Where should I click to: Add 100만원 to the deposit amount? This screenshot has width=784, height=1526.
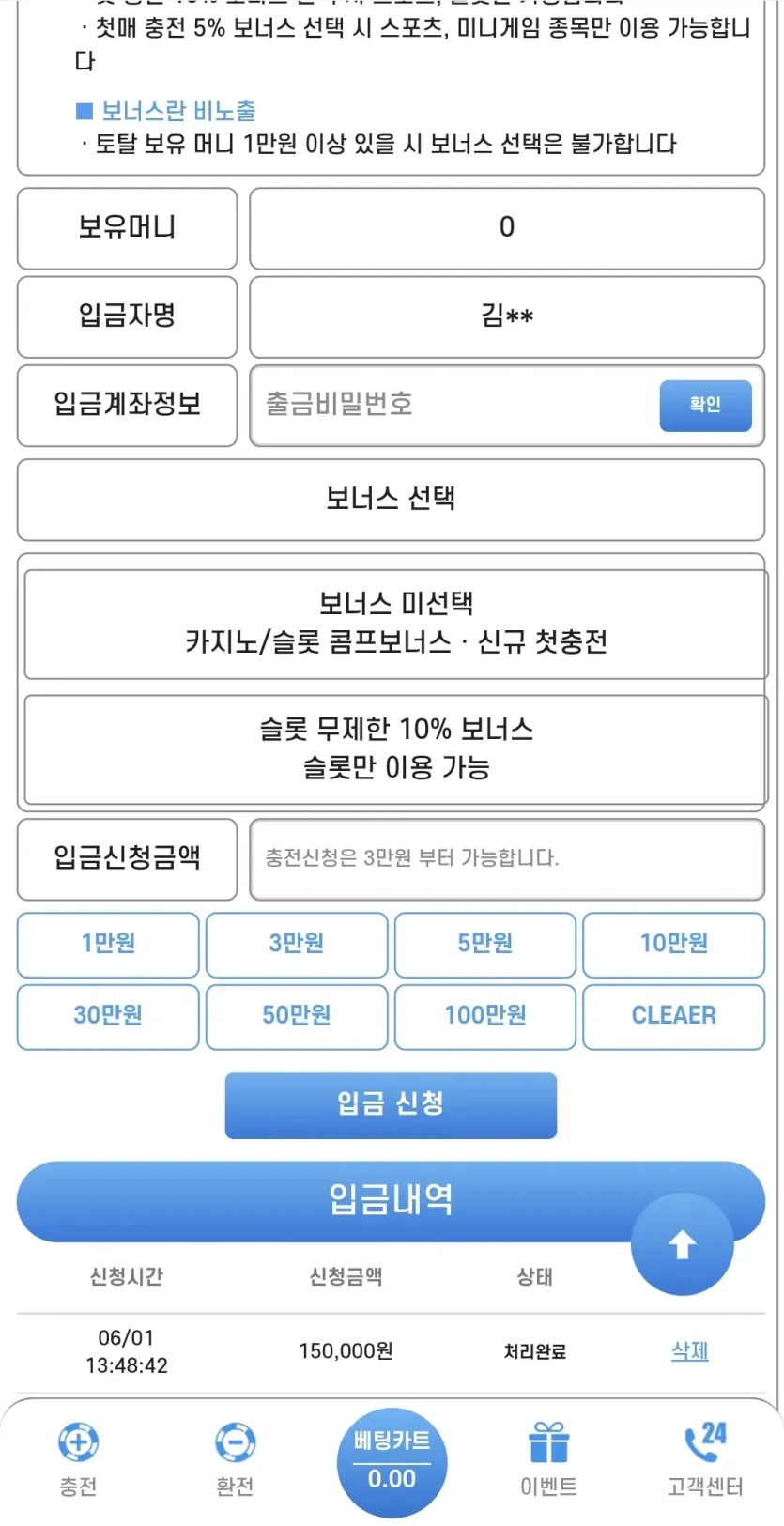pos(485,1016)
